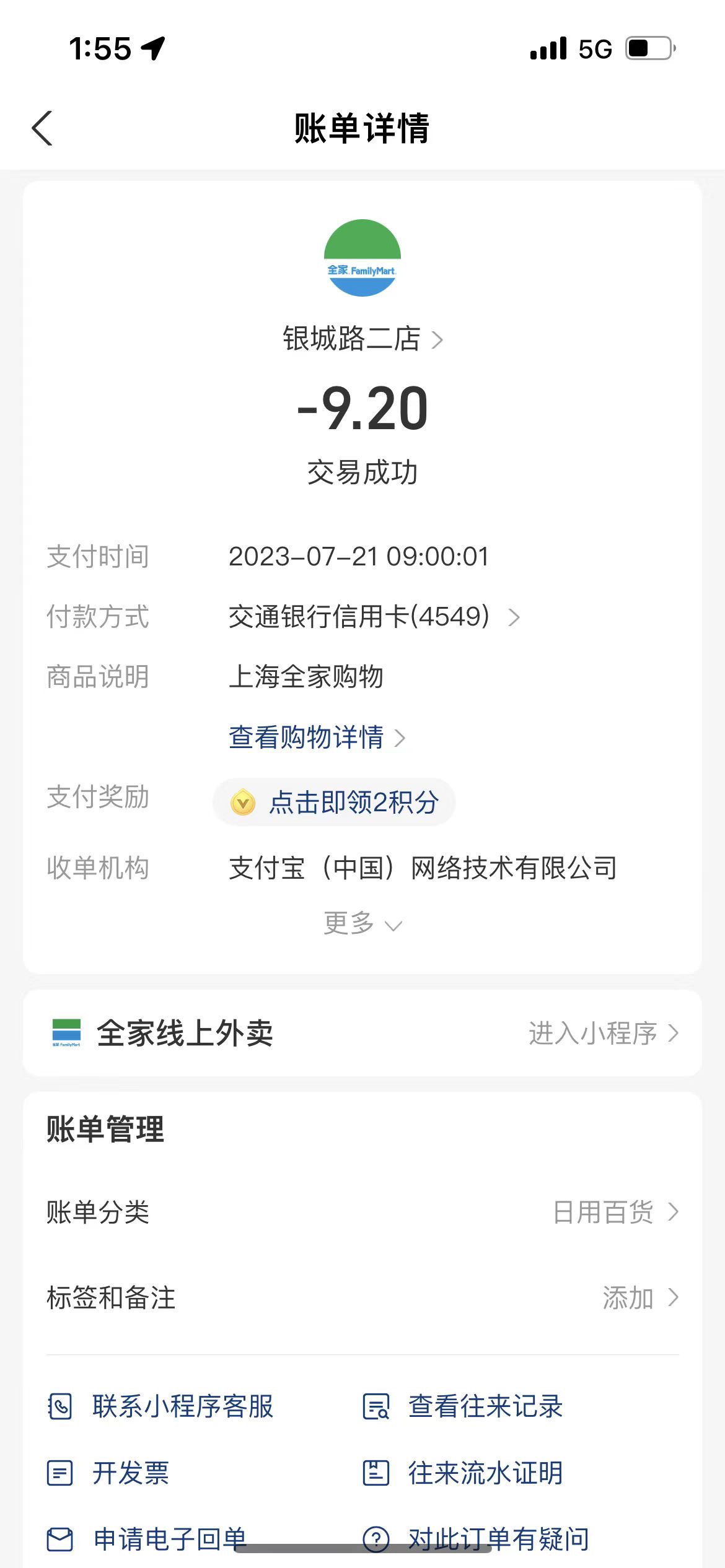This screenshot has width=725, height=1568.
Task: Open 往来流水证明
Action: click(x=462, y=1473)
